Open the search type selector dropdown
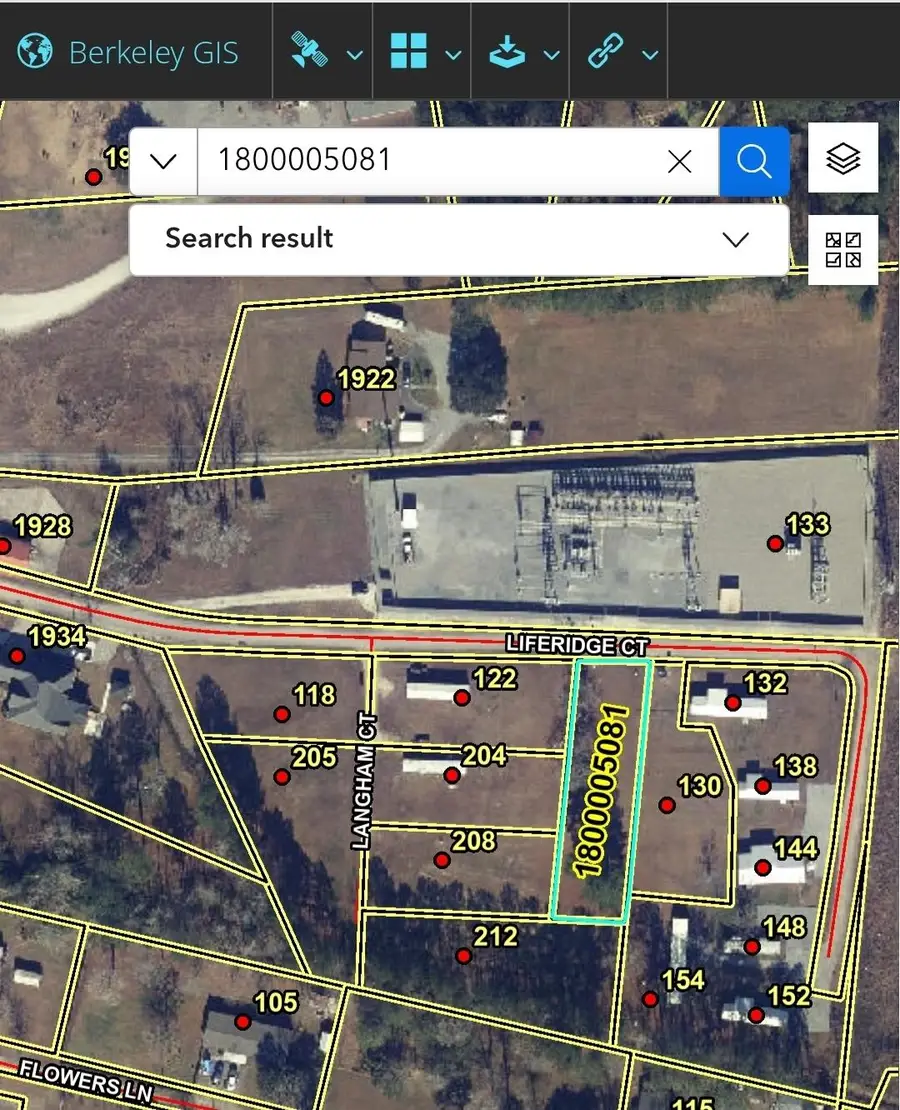 tap(162, 161)
